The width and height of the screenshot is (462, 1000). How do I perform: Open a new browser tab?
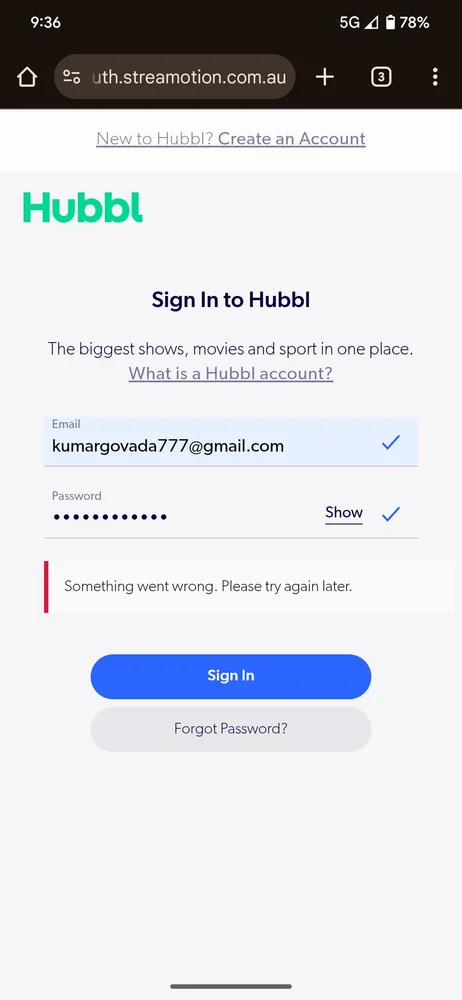[325, 77]
